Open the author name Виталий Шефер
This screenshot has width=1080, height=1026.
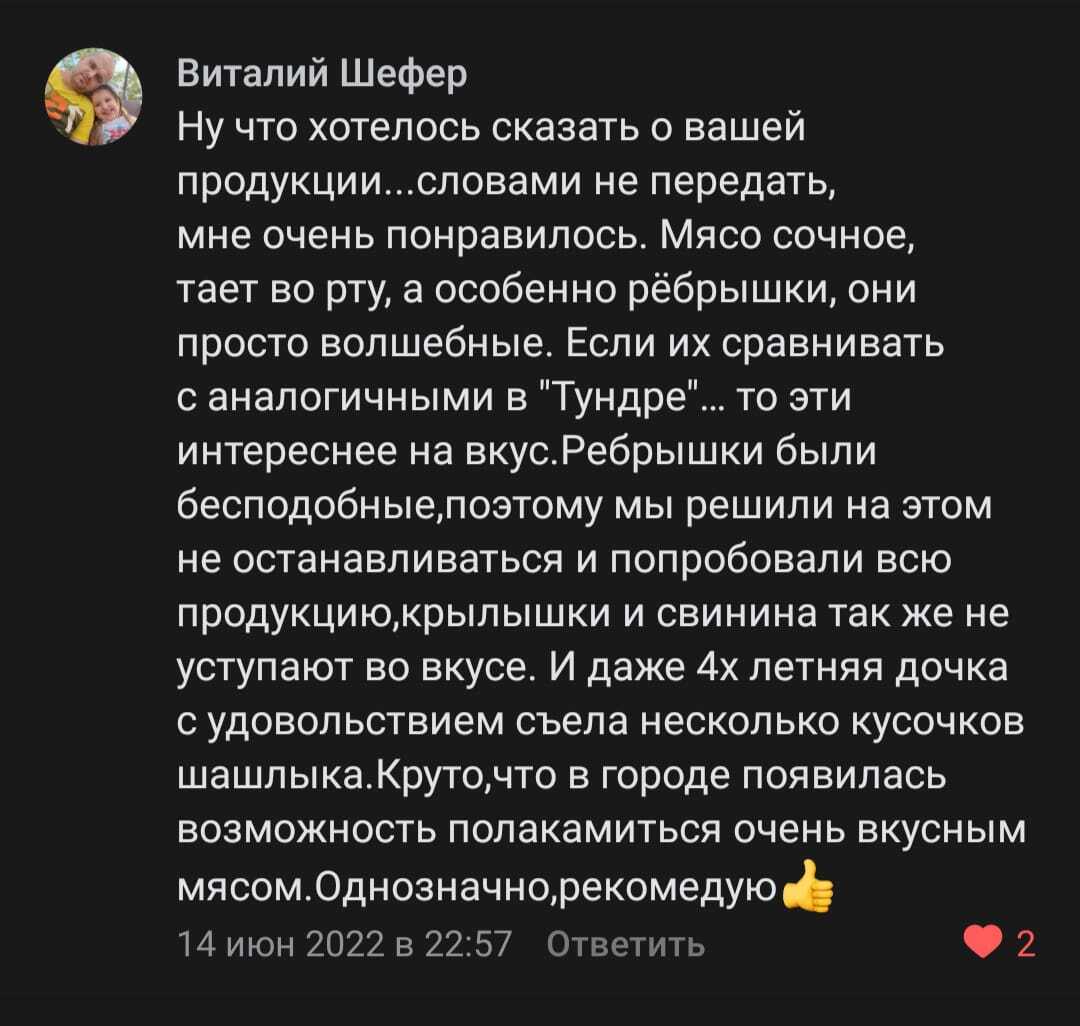(x=322, y=74)
